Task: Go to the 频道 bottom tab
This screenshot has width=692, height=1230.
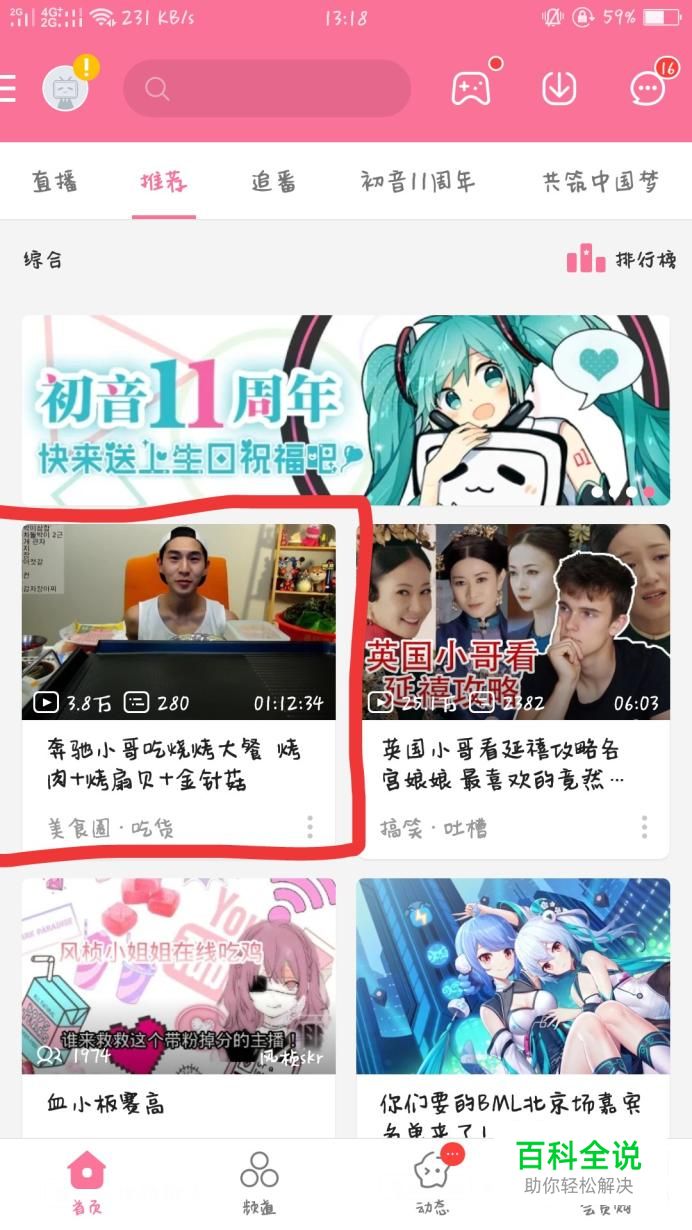Action: 259,1182
